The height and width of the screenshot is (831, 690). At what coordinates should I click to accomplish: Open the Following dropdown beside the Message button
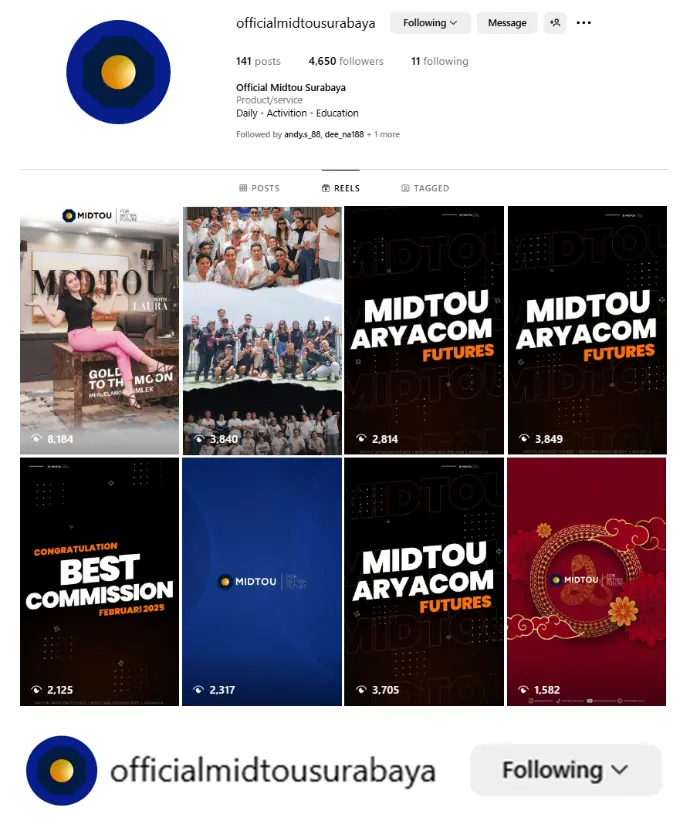pyautogui.click(x=430, y=23)
